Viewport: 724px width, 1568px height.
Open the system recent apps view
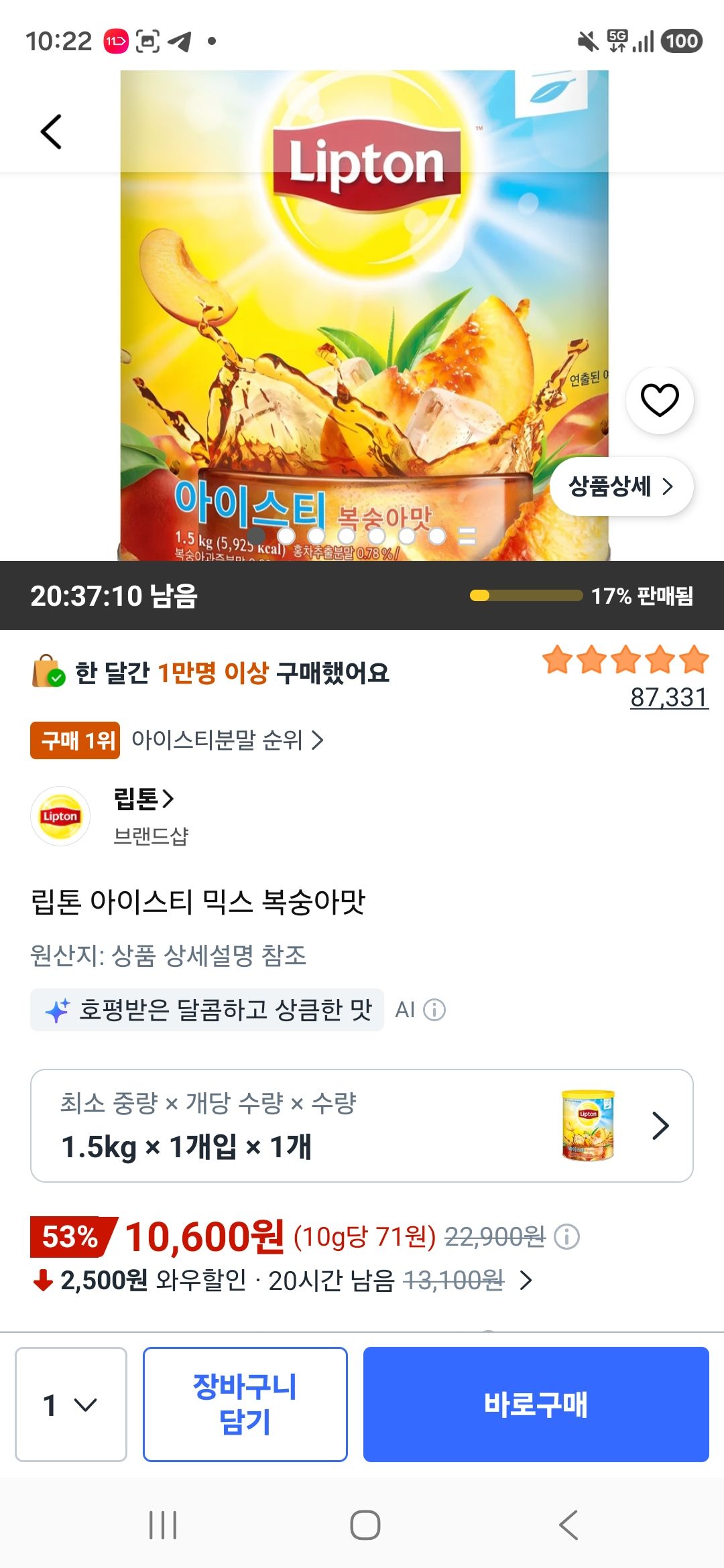coord(163,1525)
